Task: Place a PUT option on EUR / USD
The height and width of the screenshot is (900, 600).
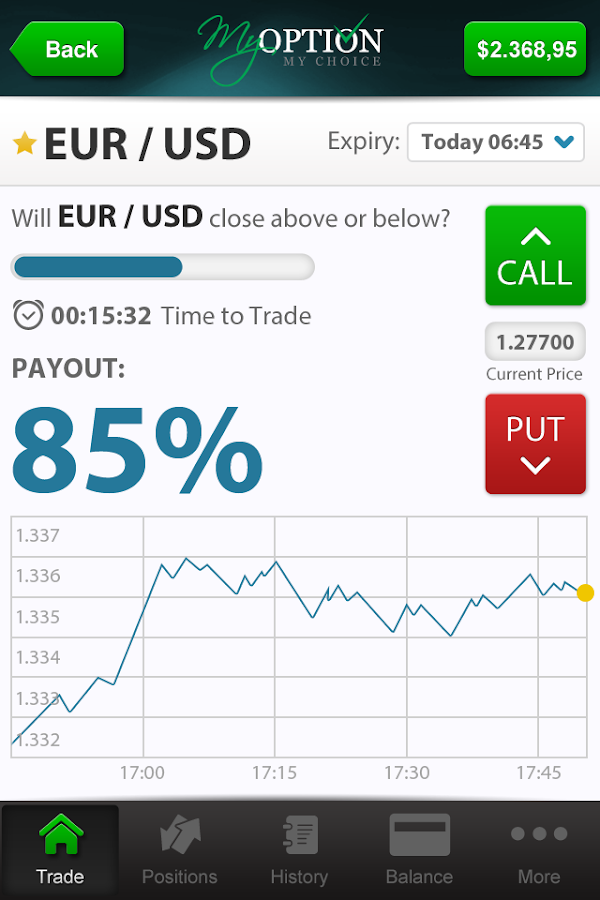Action: pos(535,444)
